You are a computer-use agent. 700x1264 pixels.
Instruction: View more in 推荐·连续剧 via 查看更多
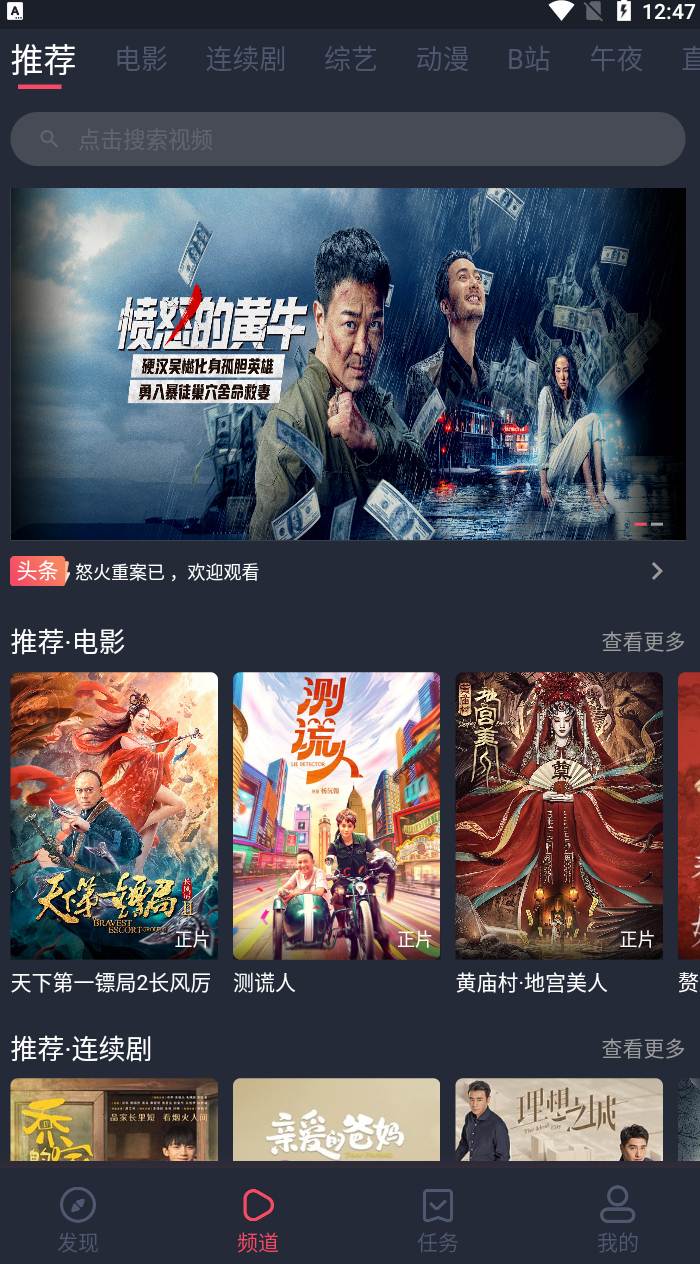643,1048
